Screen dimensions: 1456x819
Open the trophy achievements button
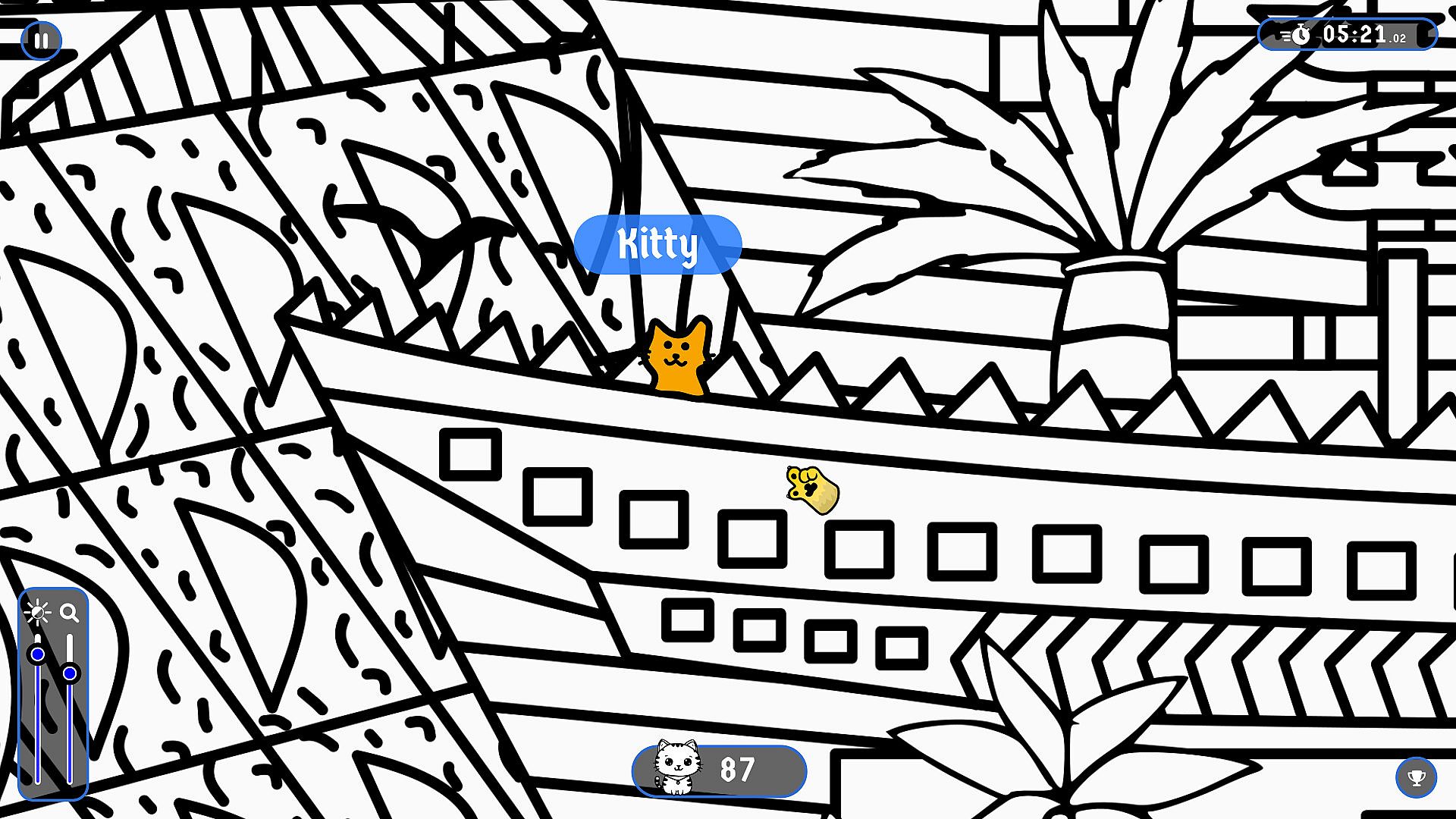1416,777
